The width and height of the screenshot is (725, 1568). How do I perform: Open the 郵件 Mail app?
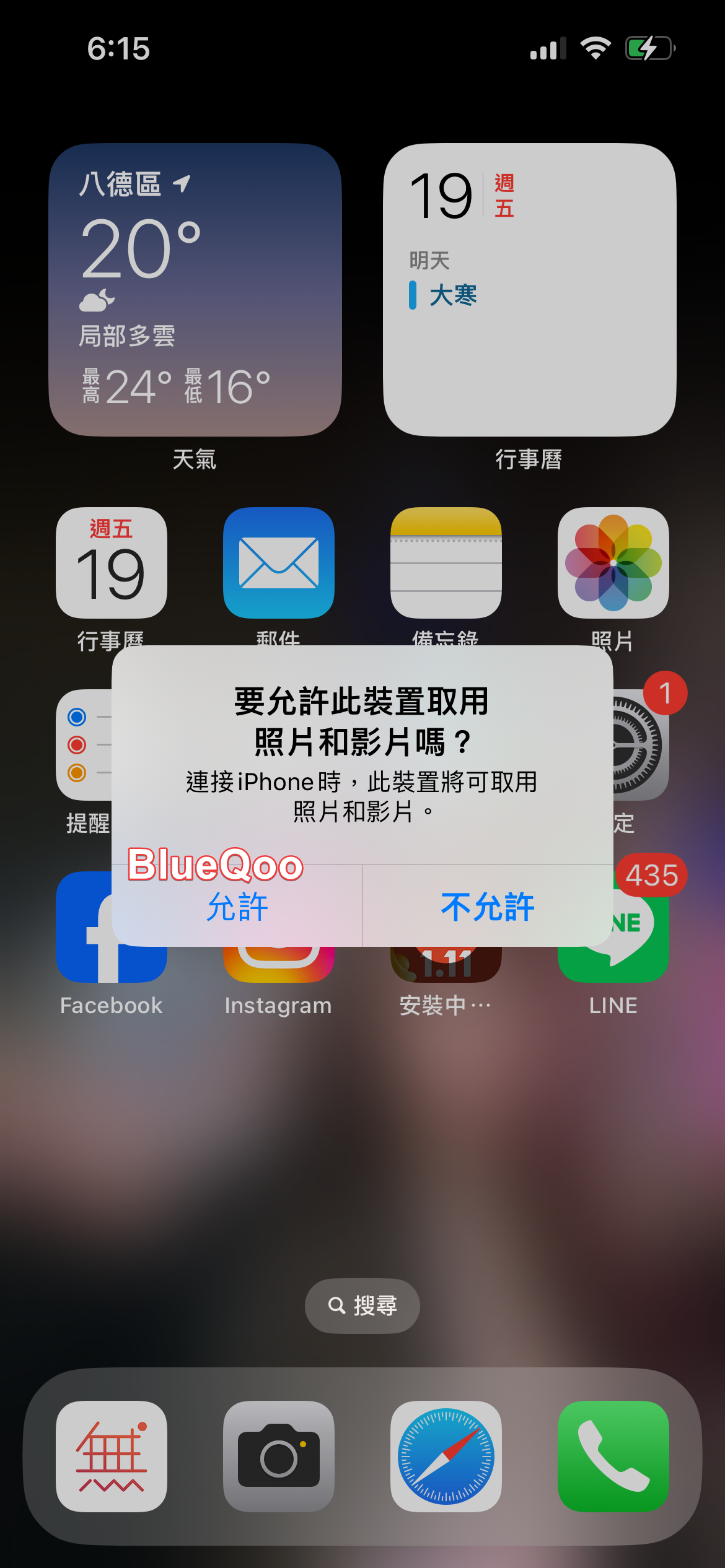point(278,563)
